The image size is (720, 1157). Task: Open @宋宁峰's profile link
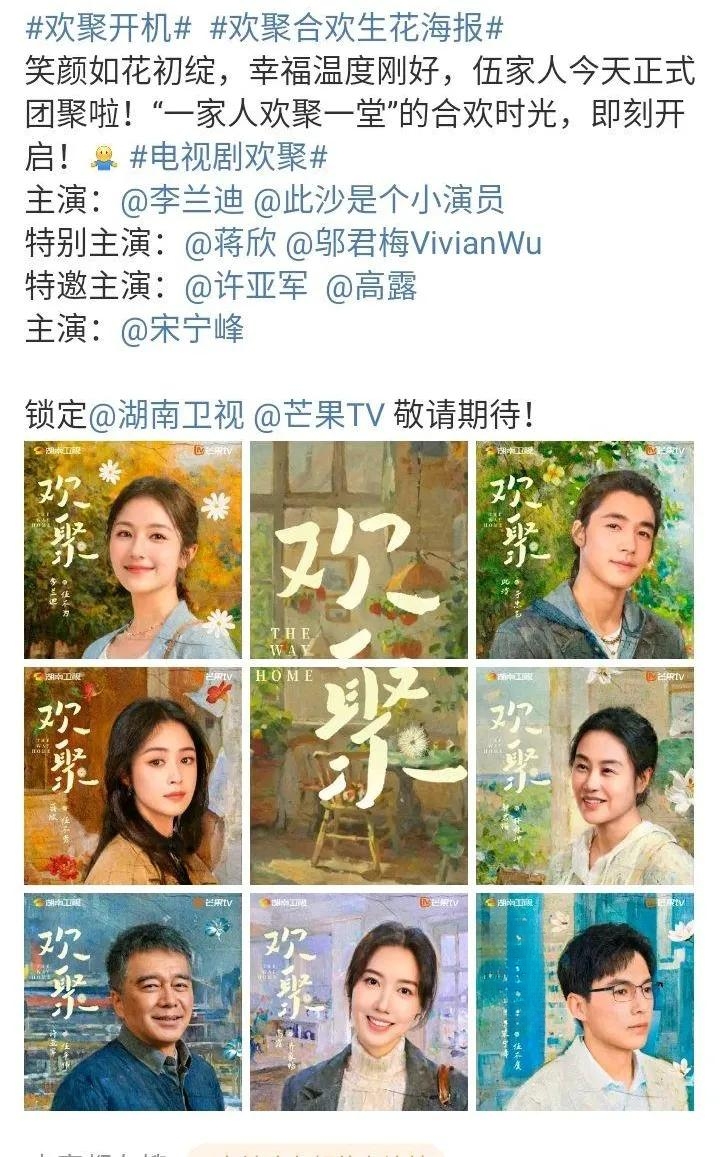(182, 330)
